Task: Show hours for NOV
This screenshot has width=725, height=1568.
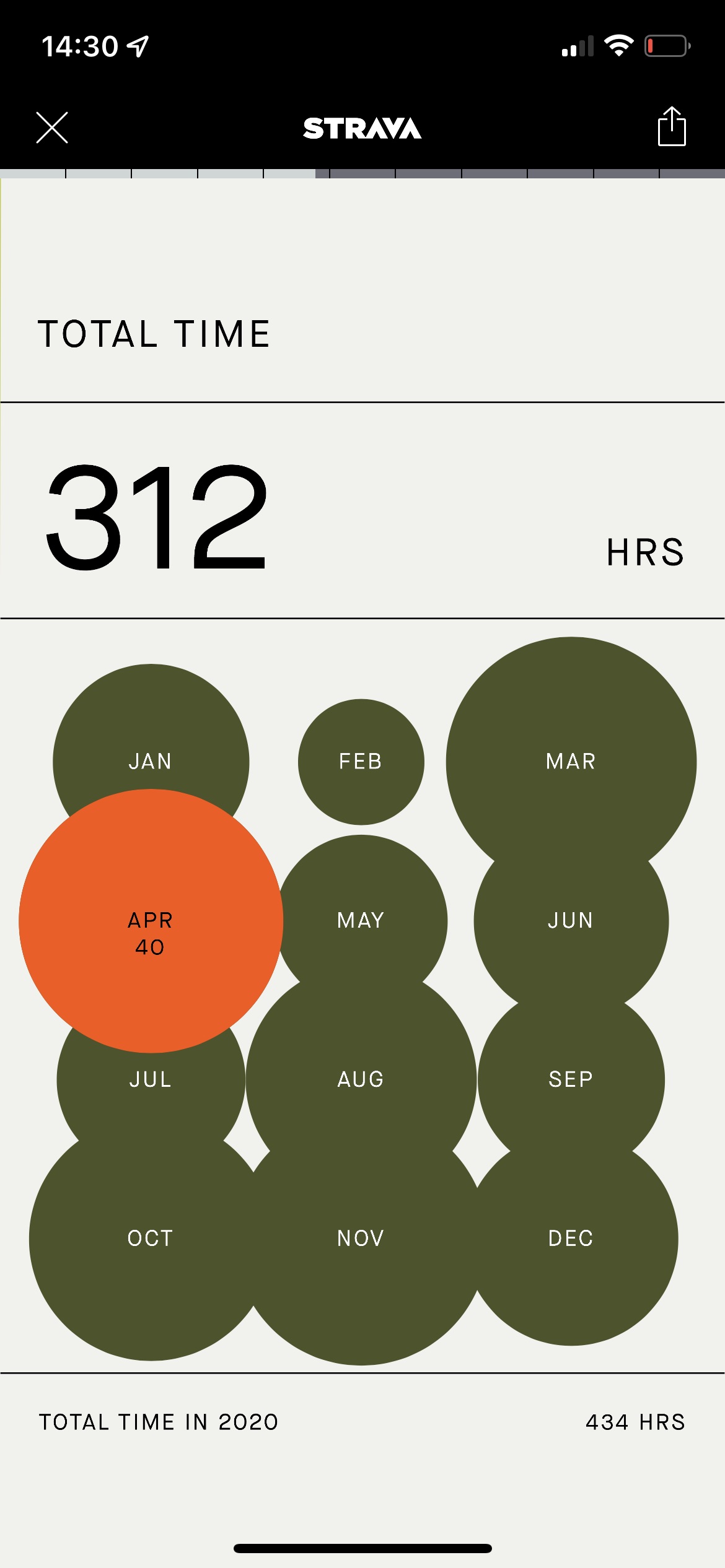Action: click(x=361, y=1238)
